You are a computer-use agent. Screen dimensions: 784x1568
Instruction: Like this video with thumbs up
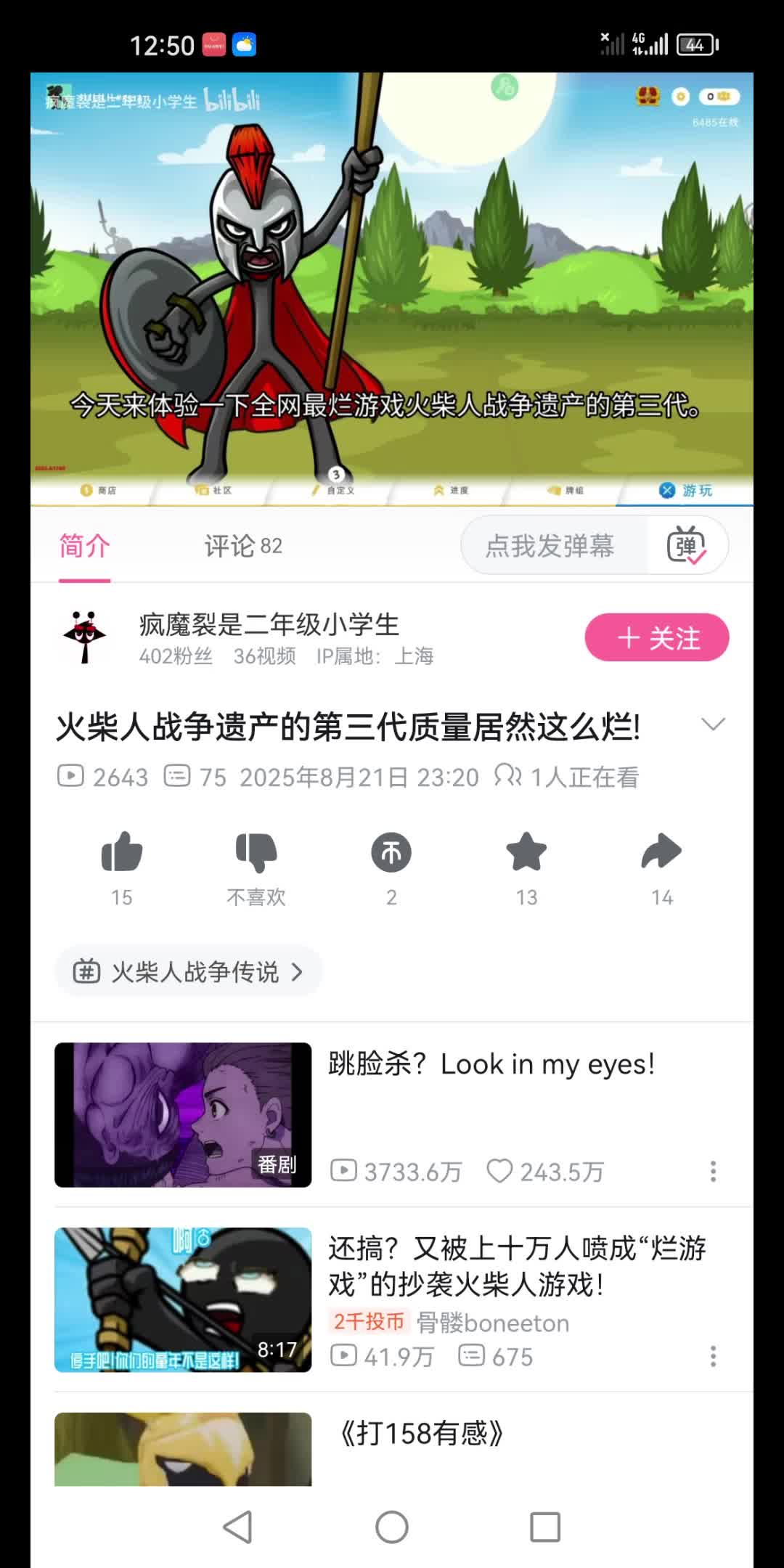click(121, 852)
